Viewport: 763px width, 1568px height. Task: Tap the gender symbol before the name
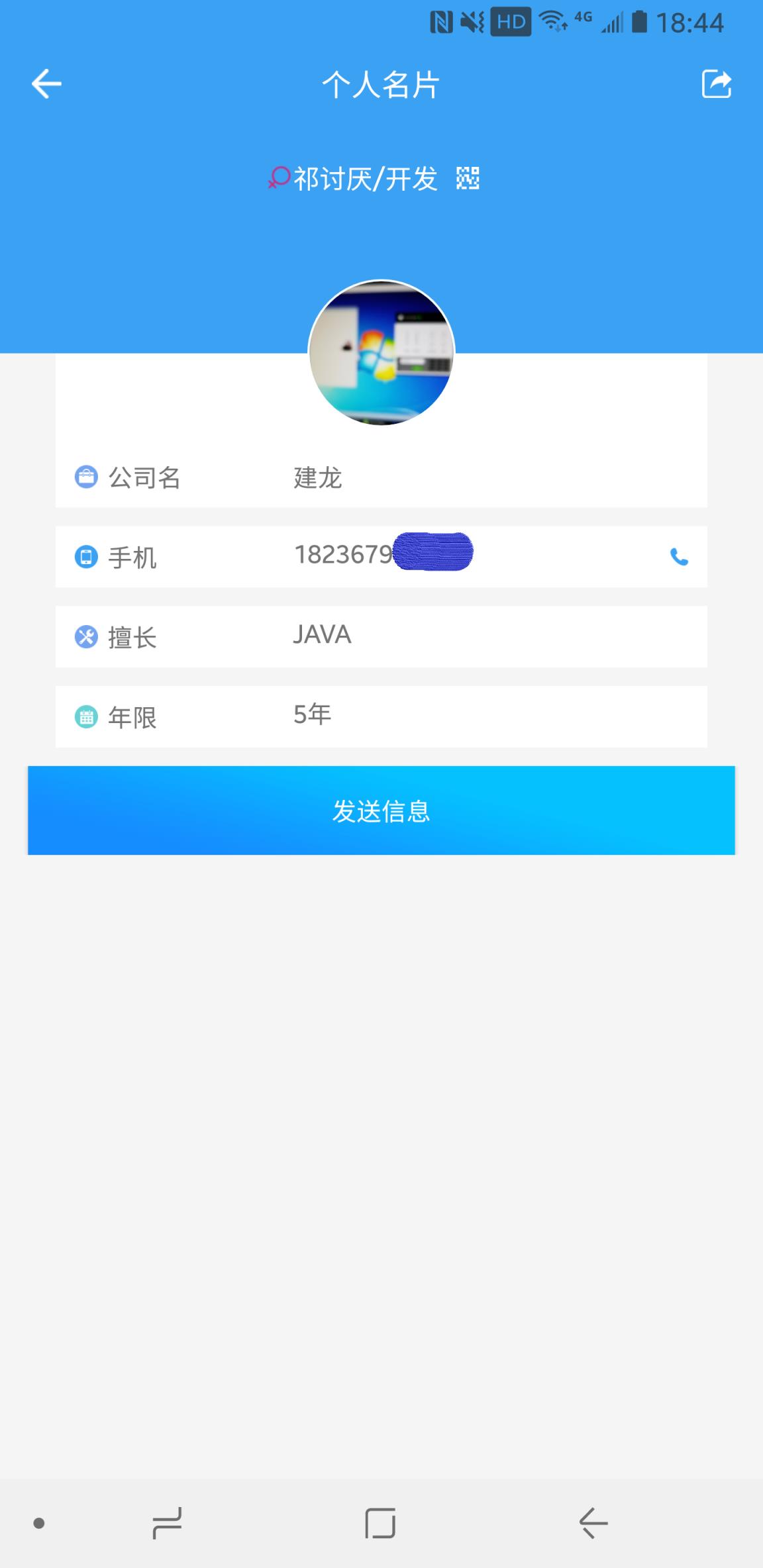click(279, 177)
